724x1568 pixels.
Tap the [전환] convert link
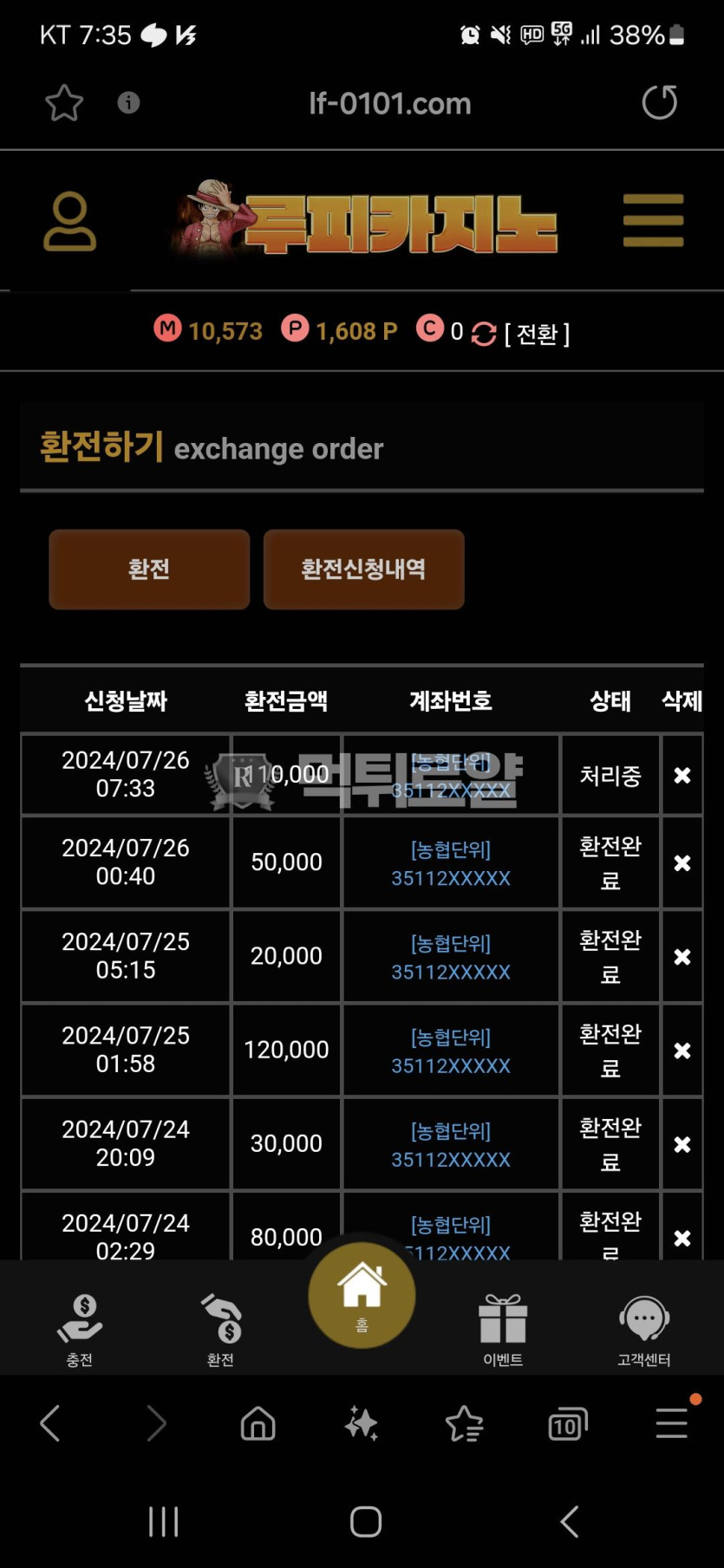tap(537, 334)
